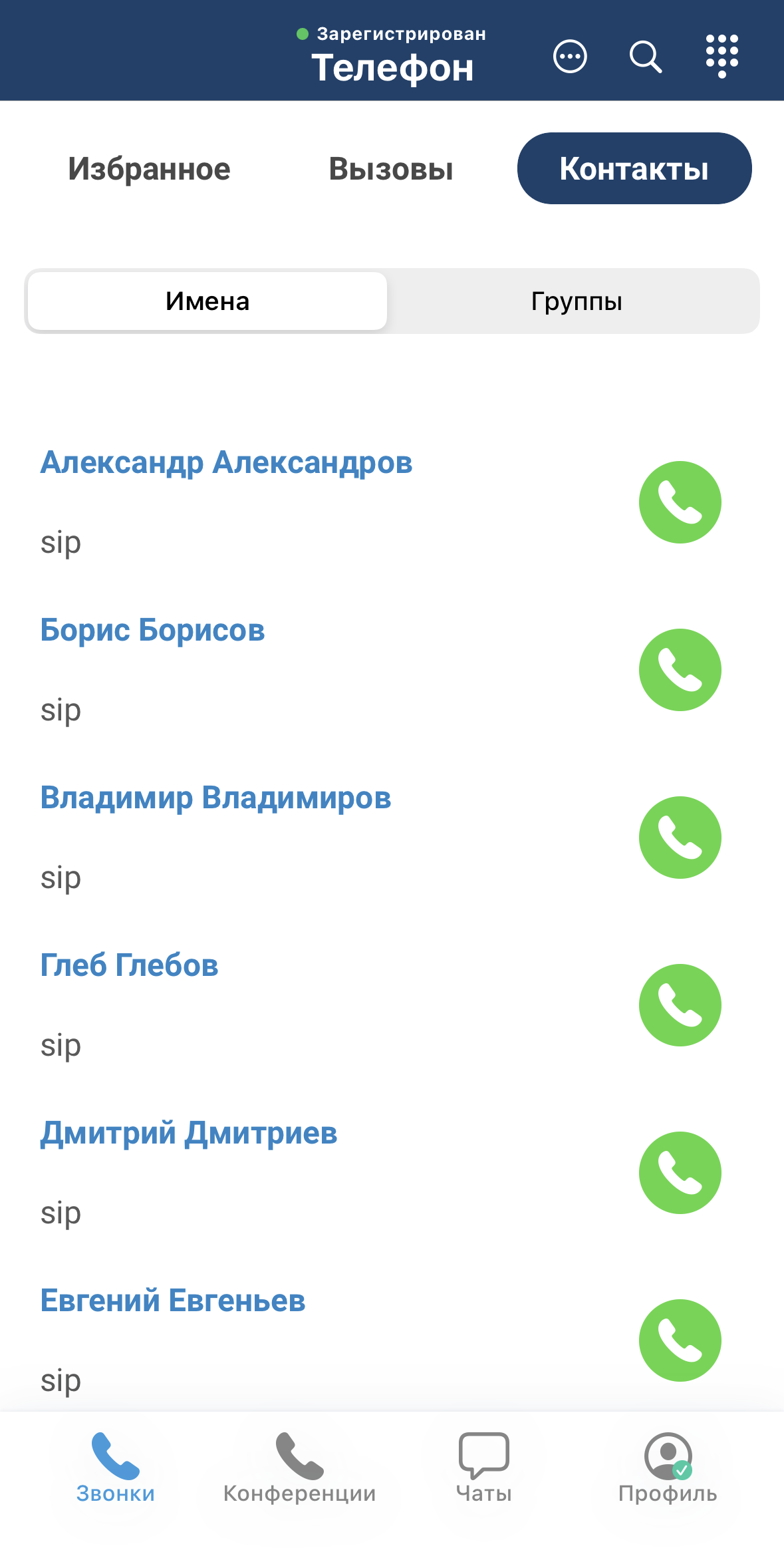Switch to the Избранное tab
This screenshot has width=784, height=1558.
click(149, 169)
